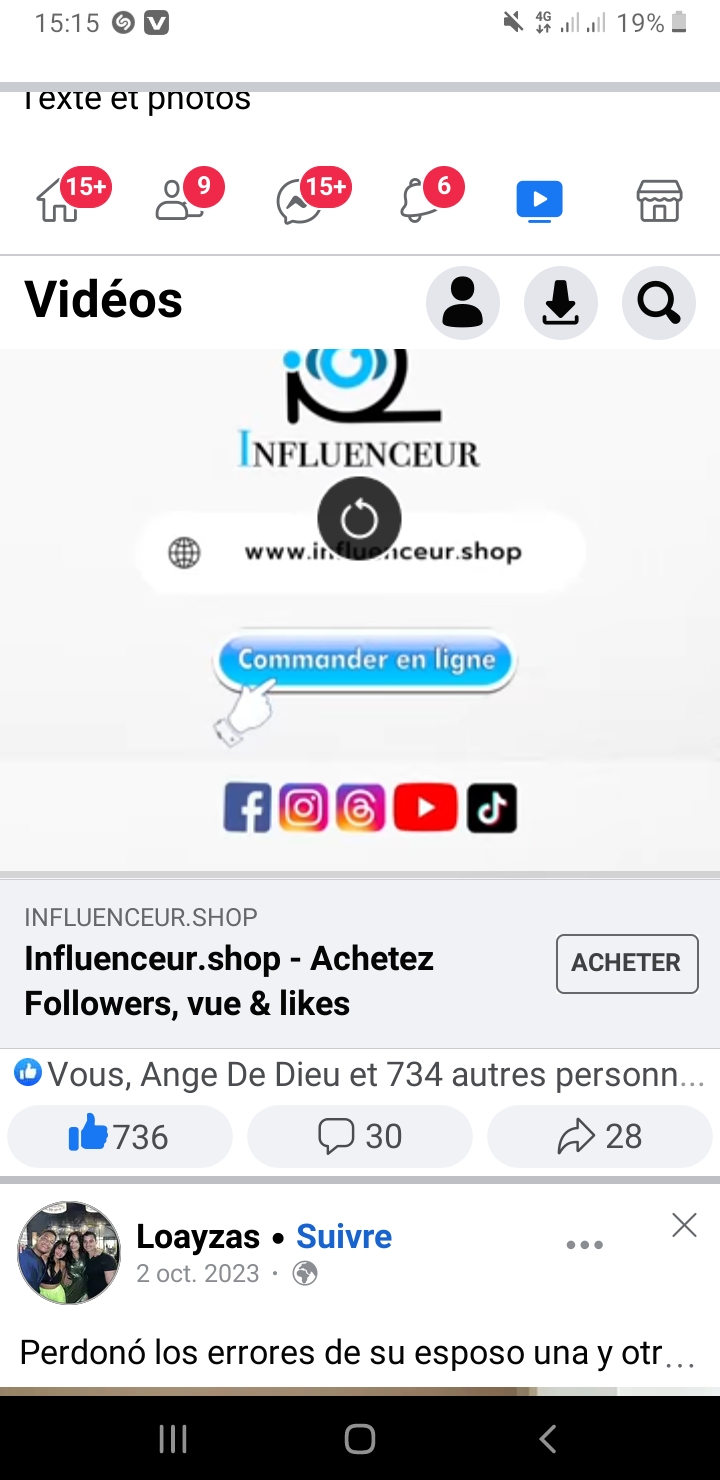The height and width of the screenshot is (1480, 720).
Task: Search videos with the magnifier icon
Action: point(658,302)
